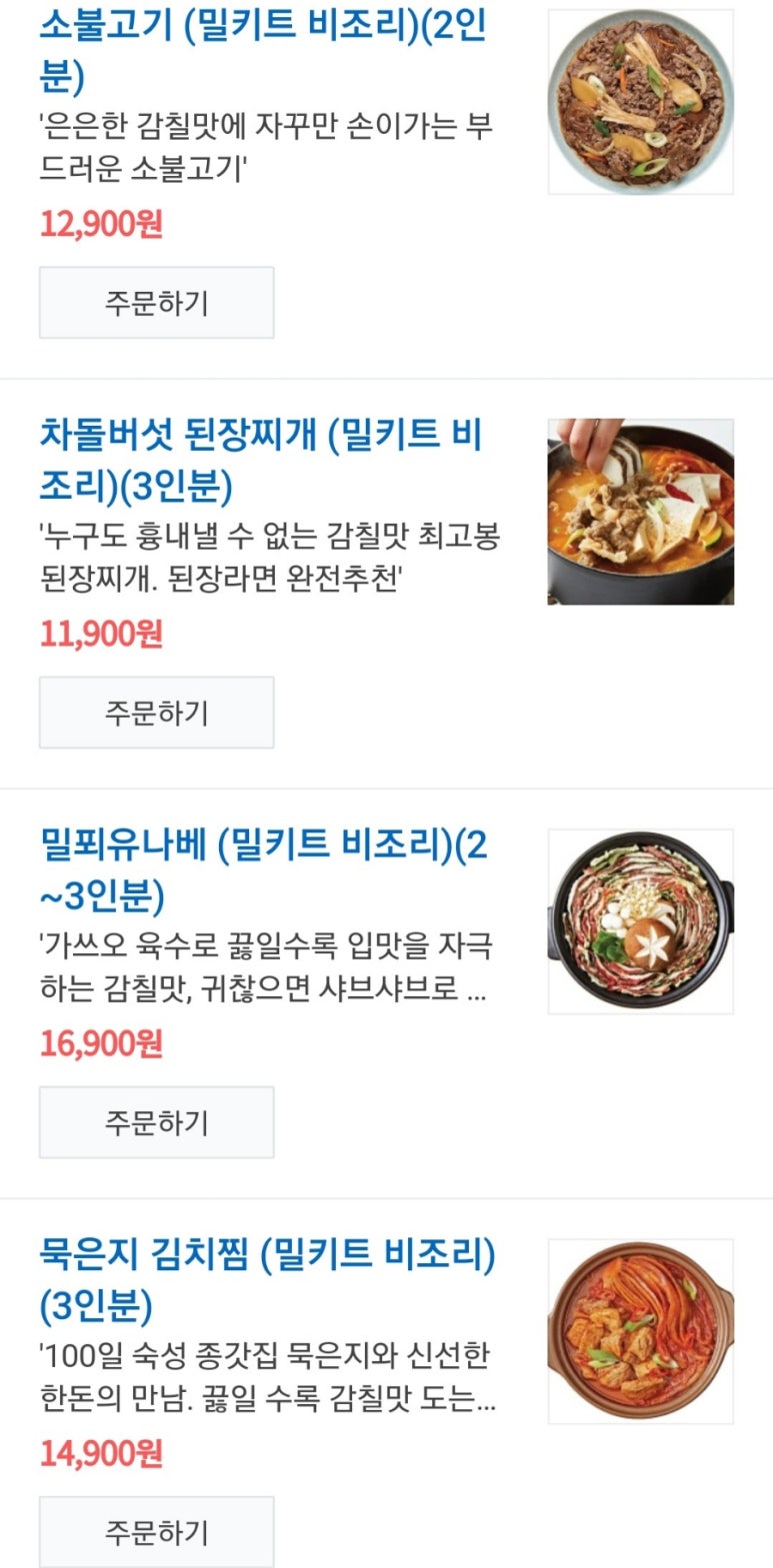
Task: View the 묵은지 김치찜 product photo
Action: [x=640, y=1331]
